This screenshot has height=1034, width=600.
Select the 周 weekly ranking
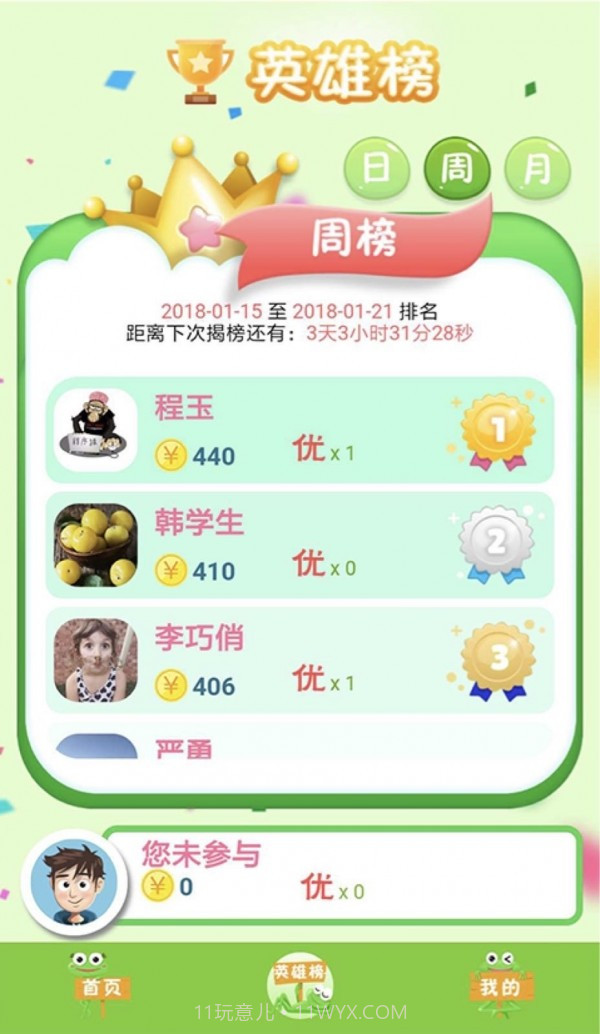pyautogui.click(x=456, y=168)
